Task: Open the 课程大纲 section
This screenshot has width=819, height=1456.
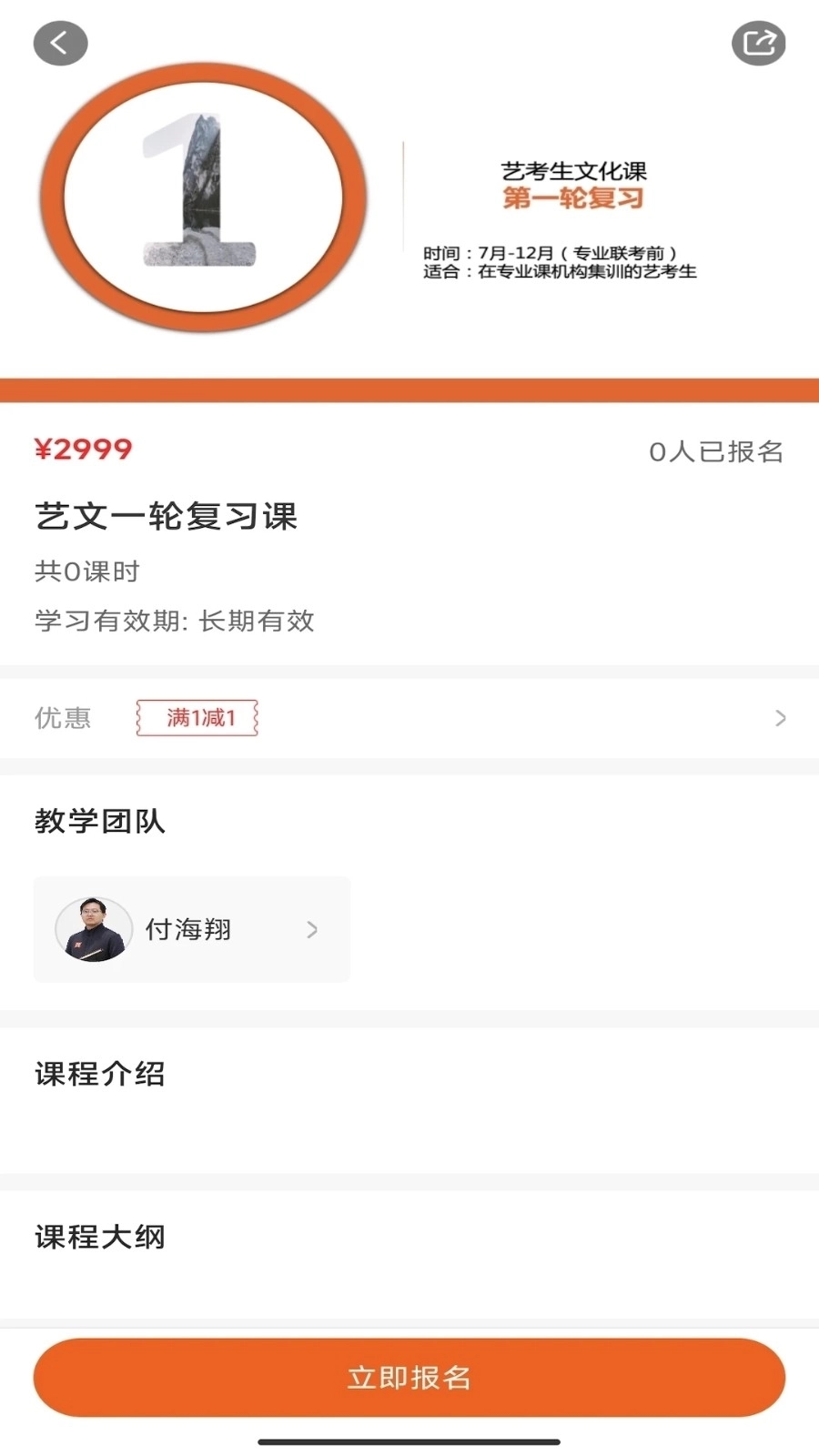Action: tap(100, 1236)
